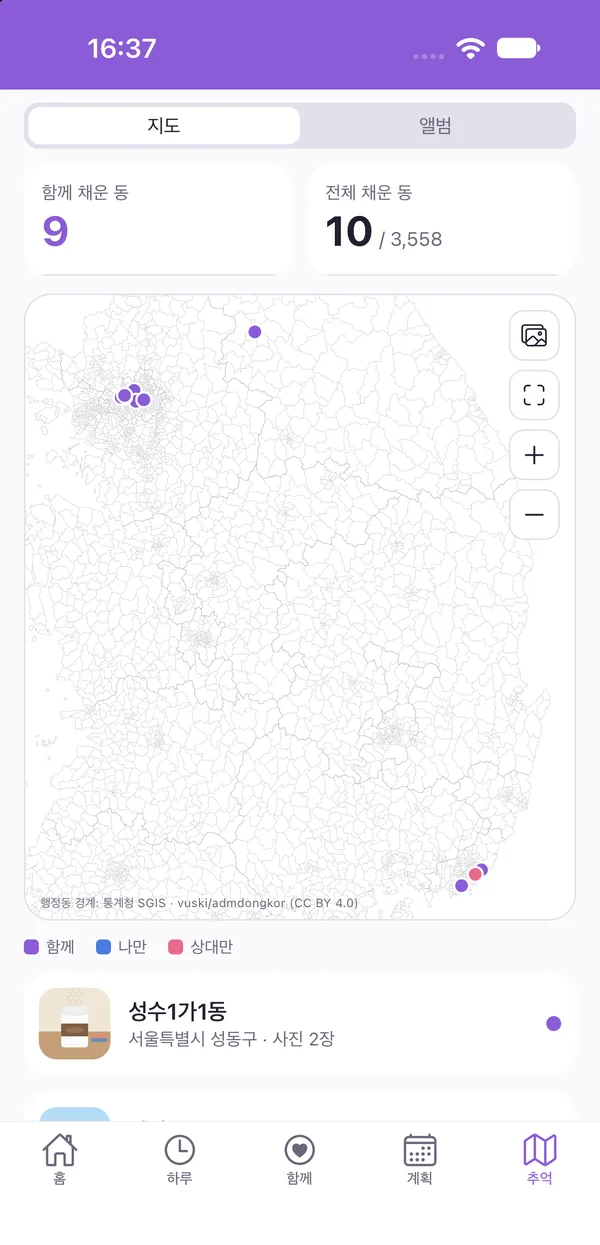Open the 계획 tab
Screen dimensions: 600x1245
coord(420,1160)
